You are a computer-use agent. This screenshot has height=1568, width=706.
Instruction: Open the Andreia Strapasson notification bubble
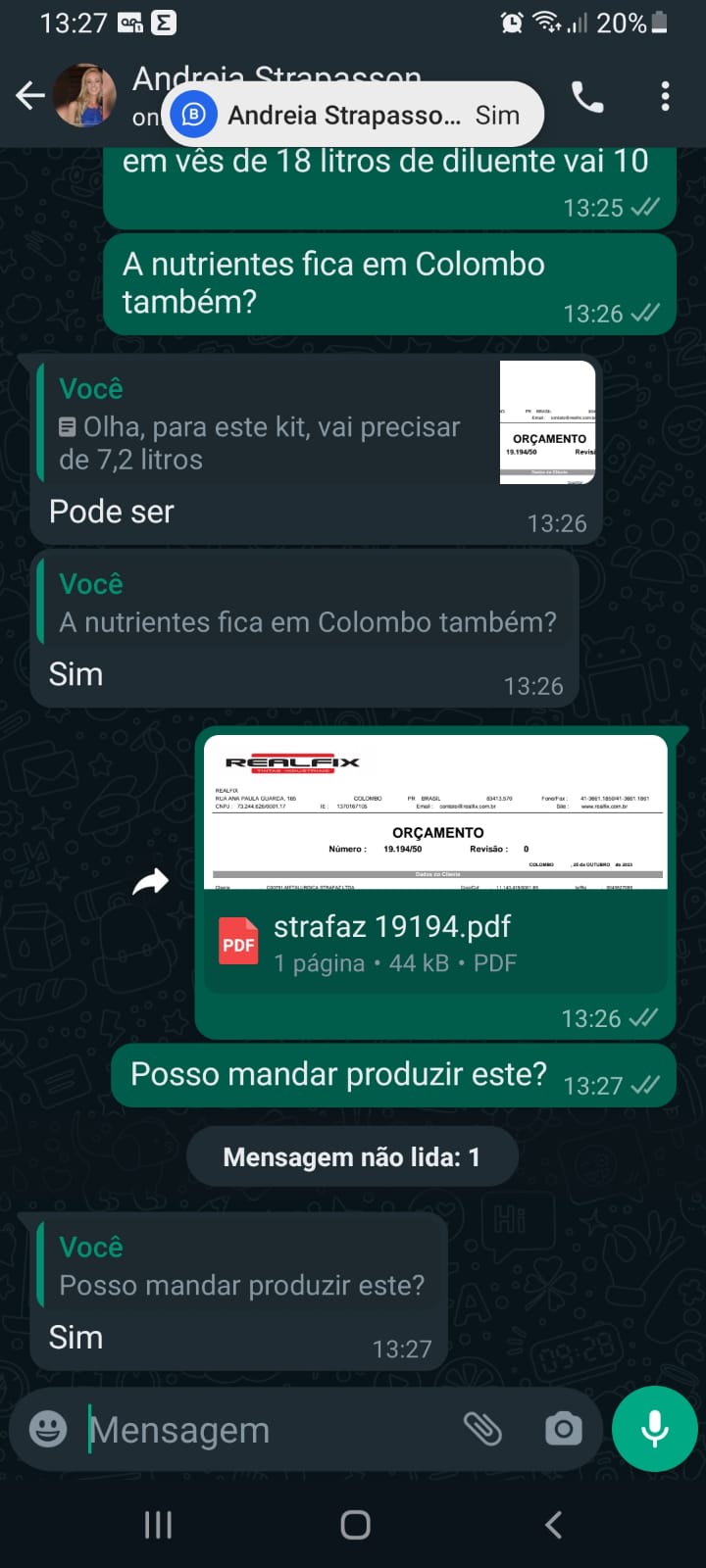(353, 115)
